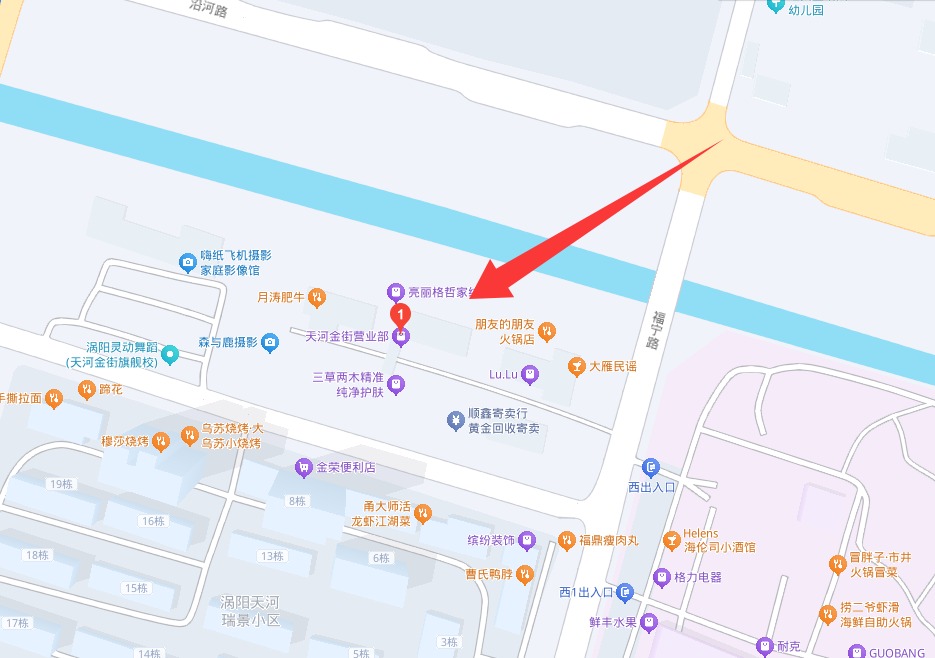Screen dimensions: 935x658
Task: Open the 鲜丰水果 fruit shop marker
Action: pos(648,623)
